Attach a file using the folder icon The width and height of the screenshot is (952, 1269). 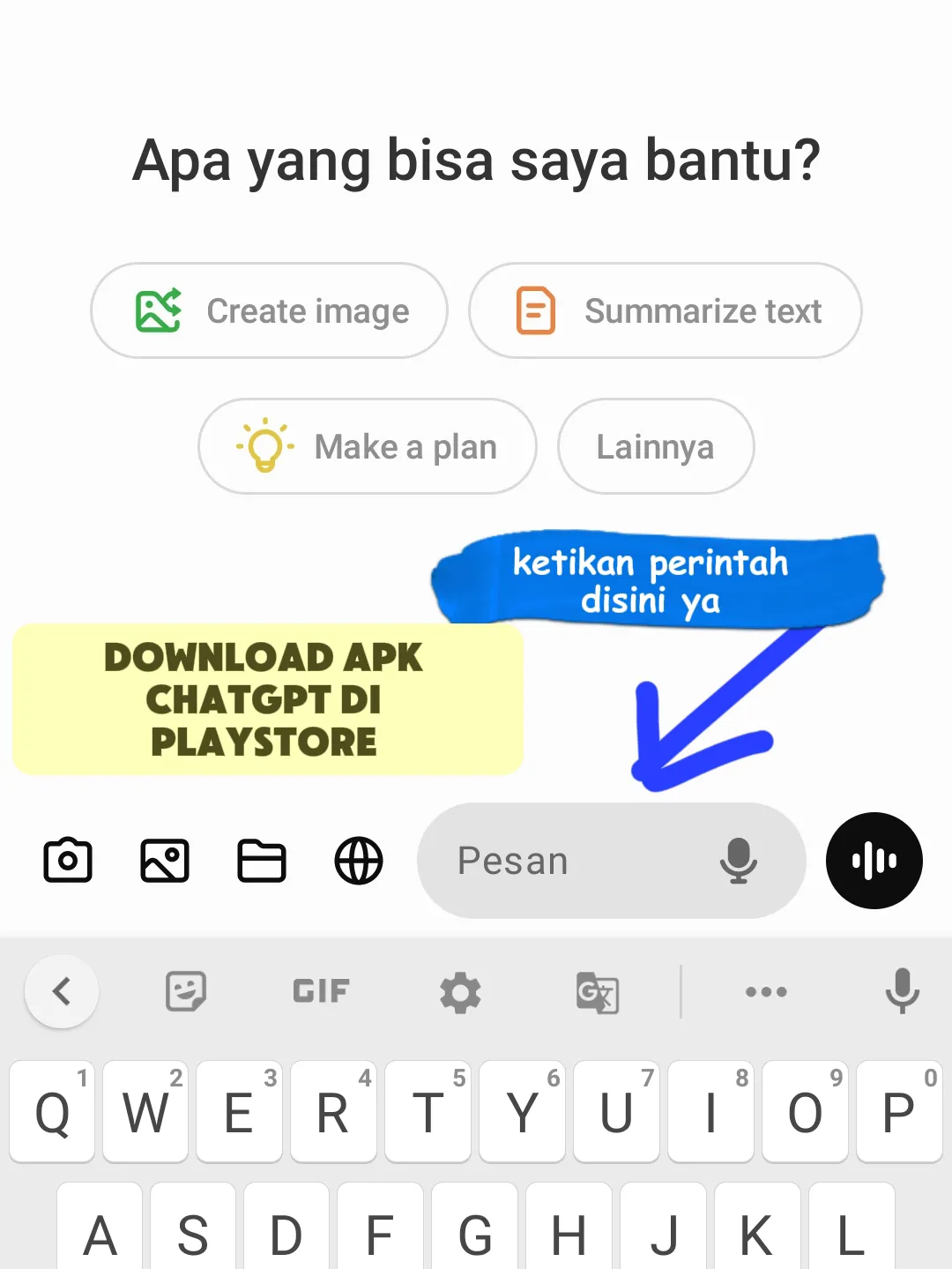(262, 861)
